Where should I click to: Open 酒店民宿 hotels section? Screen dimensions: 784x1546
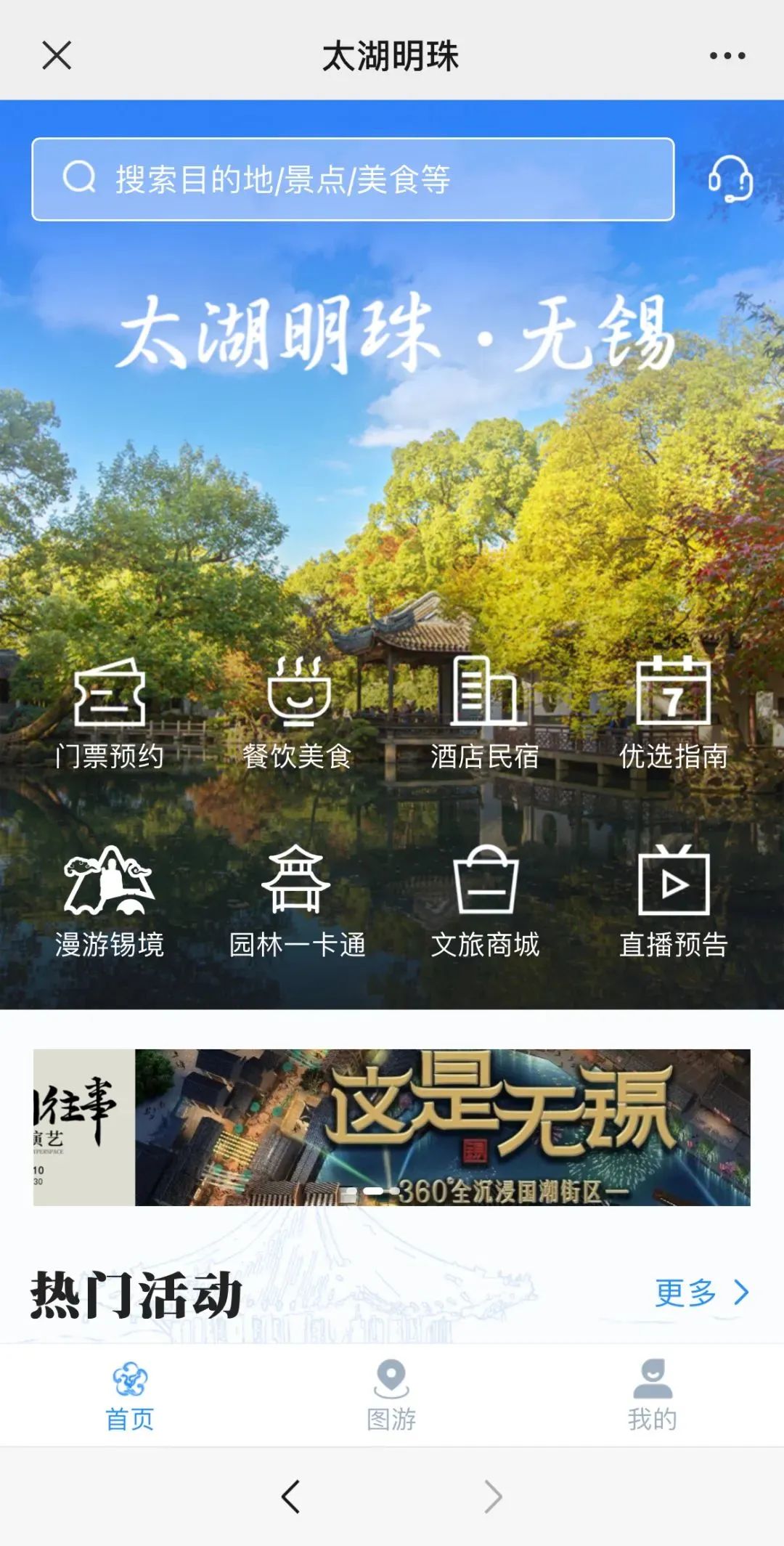point(485,713)
